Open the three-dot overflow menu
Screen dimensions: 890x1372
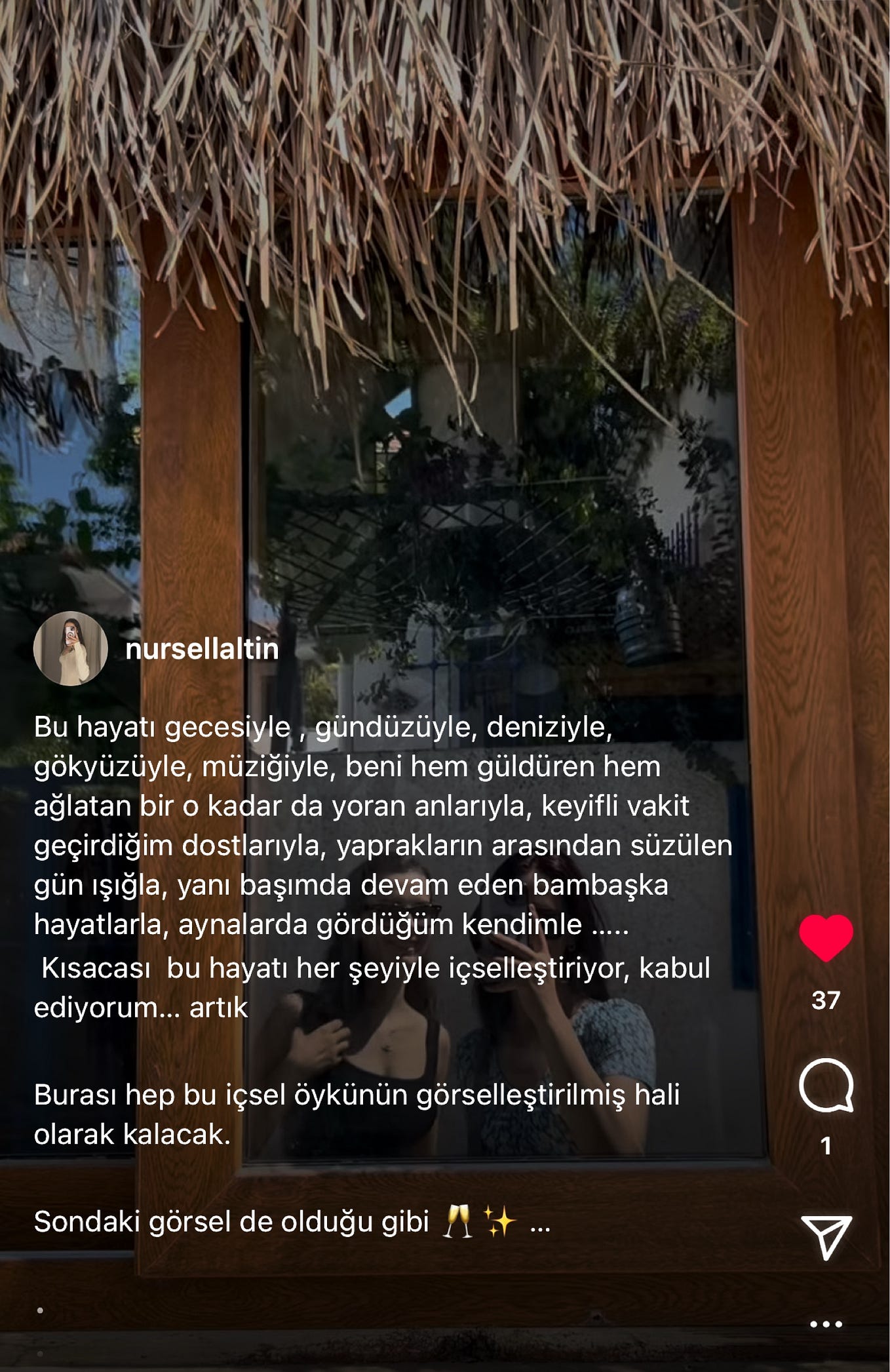[826, 1323]
